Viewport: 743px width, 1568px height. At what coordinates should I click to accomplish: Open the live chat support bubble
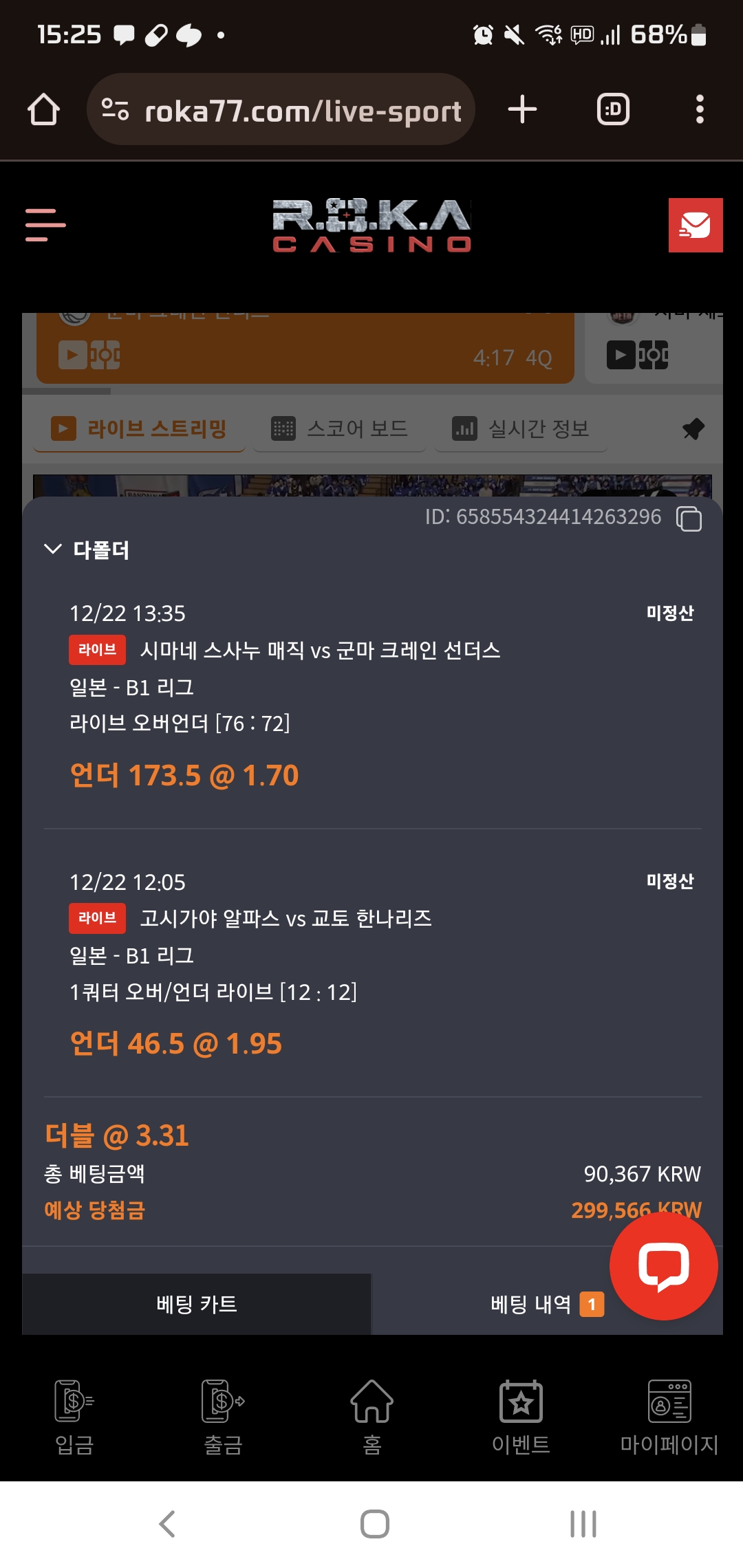pos(663,1265)
